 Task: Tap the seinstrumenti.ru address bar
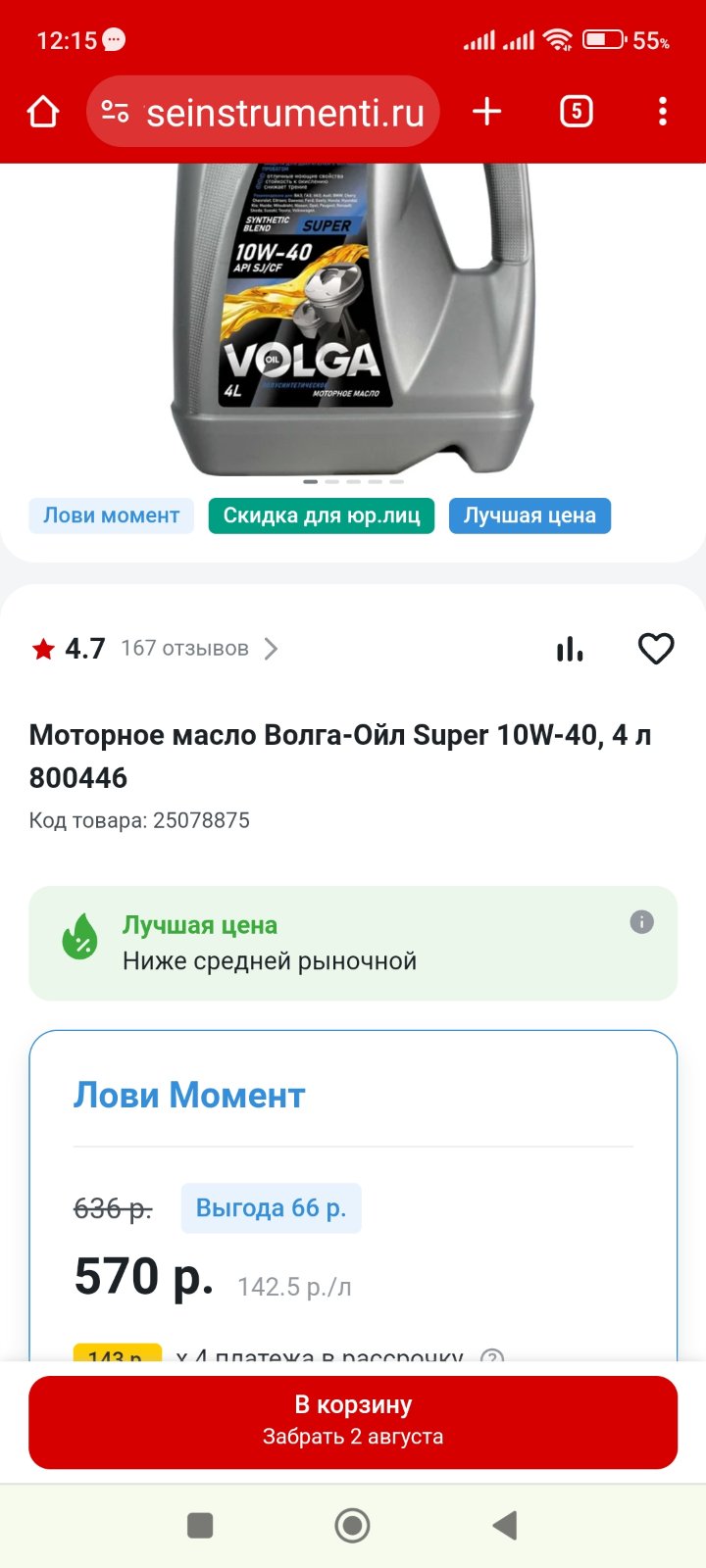(x=263, y=112)
